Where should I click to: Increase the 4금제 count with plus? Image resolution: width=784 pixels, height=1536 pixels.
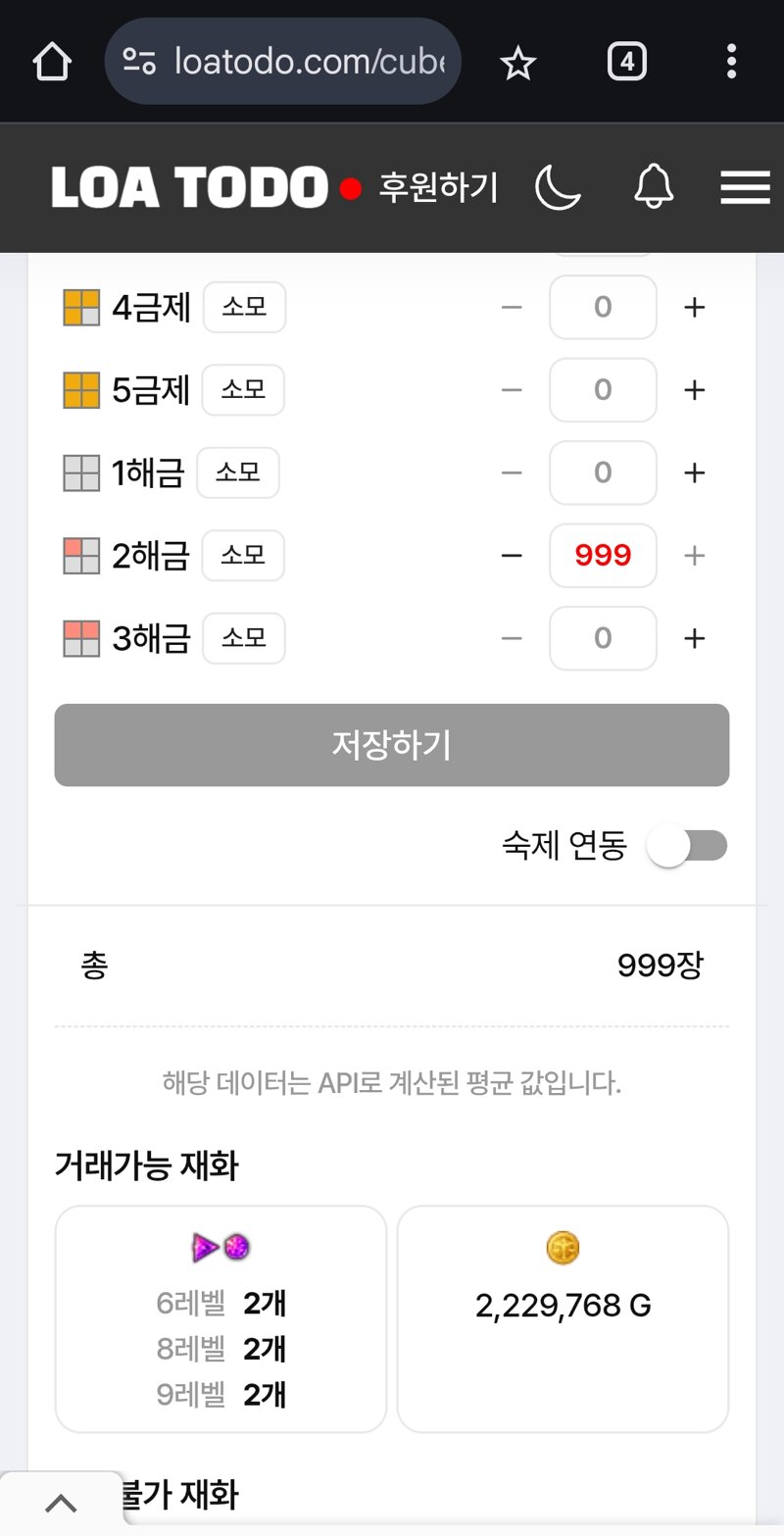(694, 308)
